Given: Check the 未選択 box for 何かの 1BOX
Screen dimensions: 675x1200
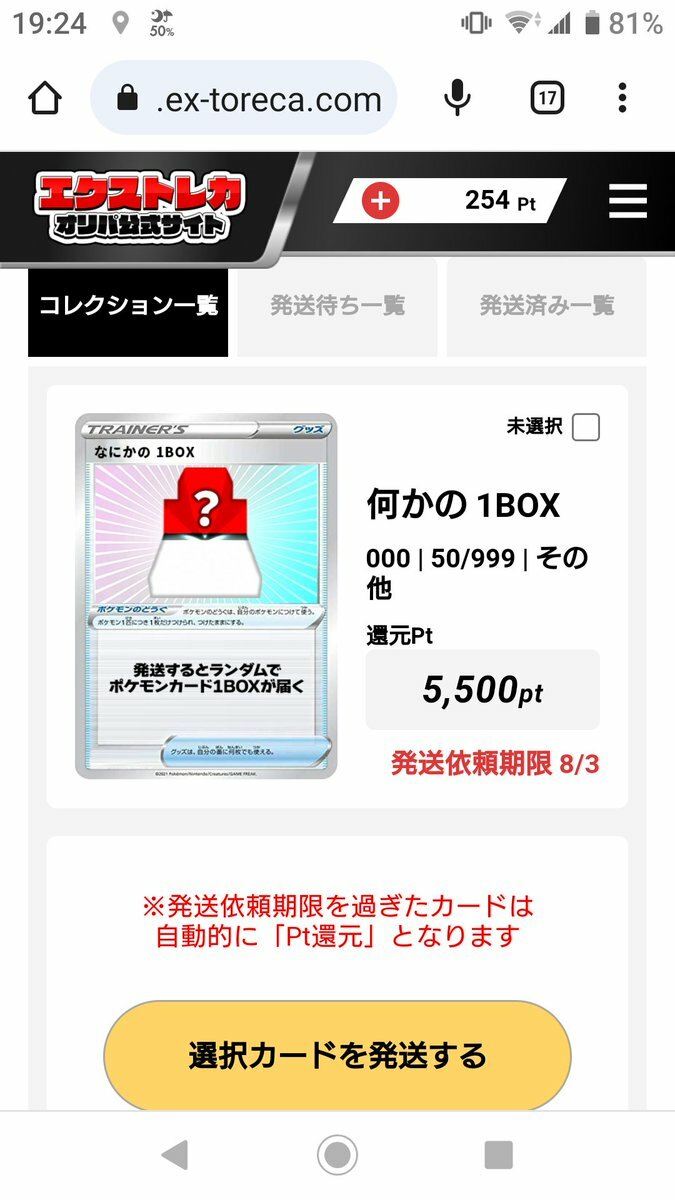Looking at the screenshot, I should point(586,428).
